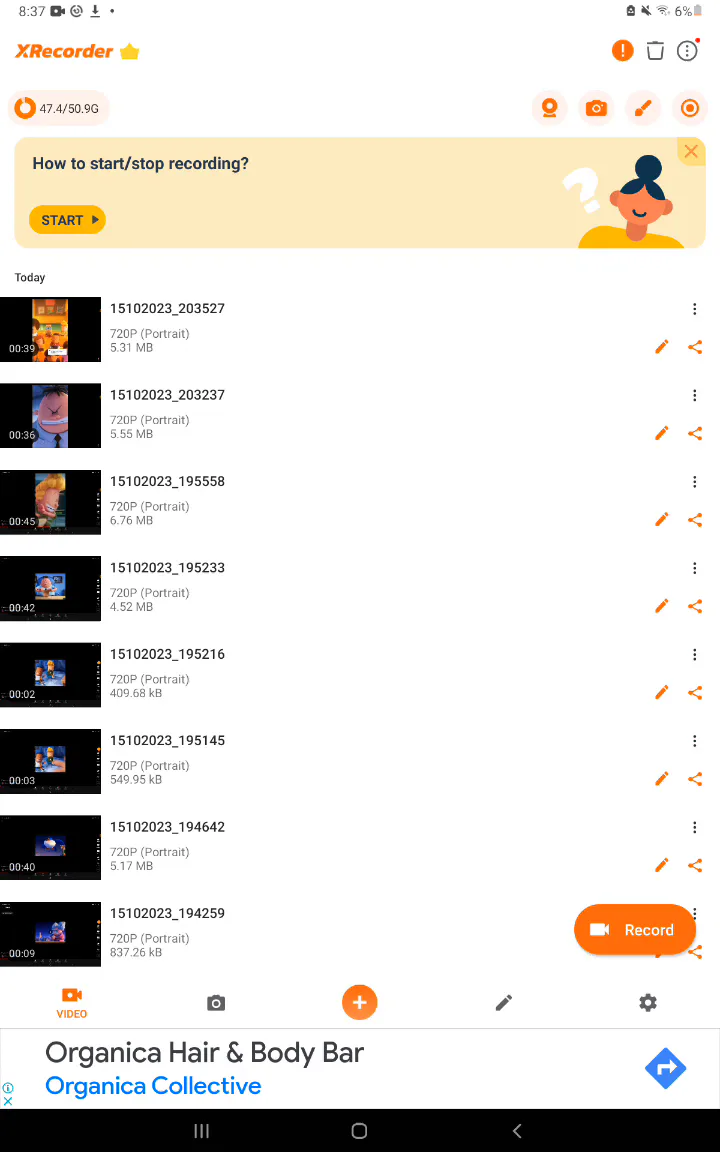Open the screenshot camera tool
The width and height of the screenshot is (720, 1152).
[x=597, y=108]
